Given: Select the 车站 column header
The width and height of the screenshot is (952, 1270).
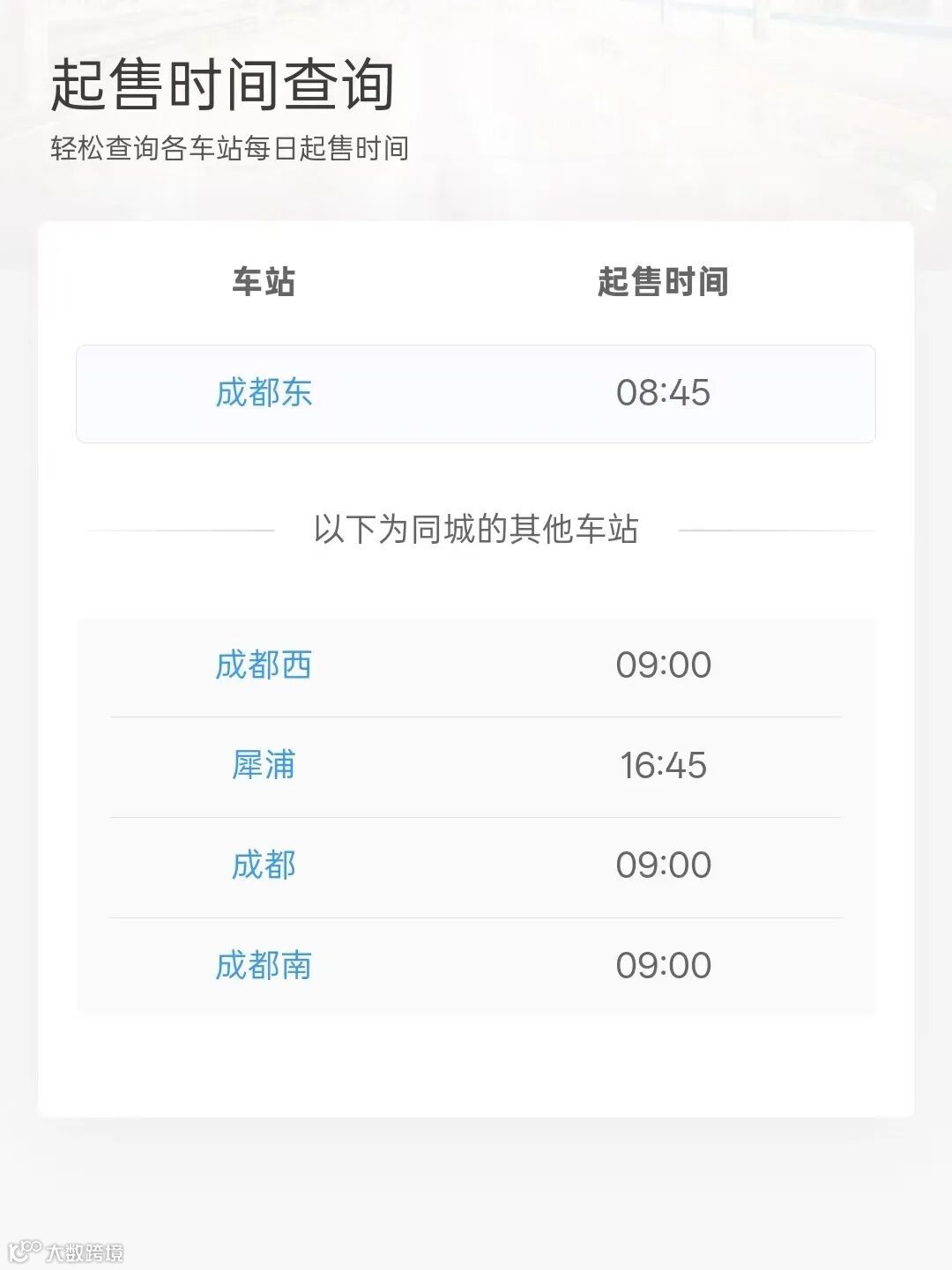Looking at the screenshot, I should (x=264, y=282).
